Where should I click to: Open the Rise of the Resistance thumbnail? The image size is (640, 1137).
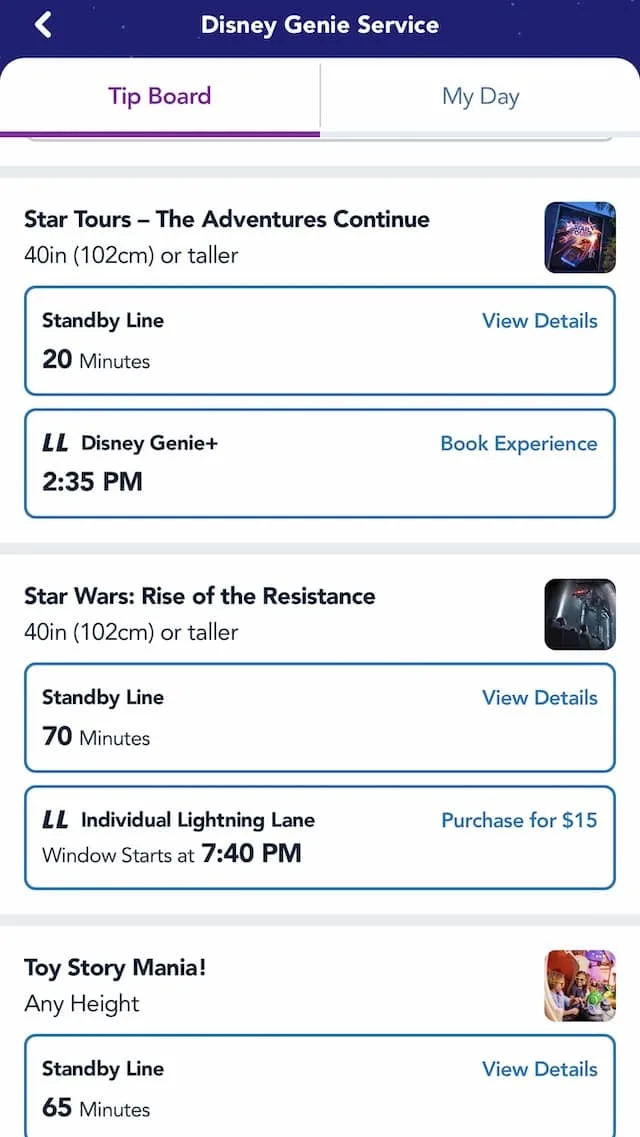[580, 614]
